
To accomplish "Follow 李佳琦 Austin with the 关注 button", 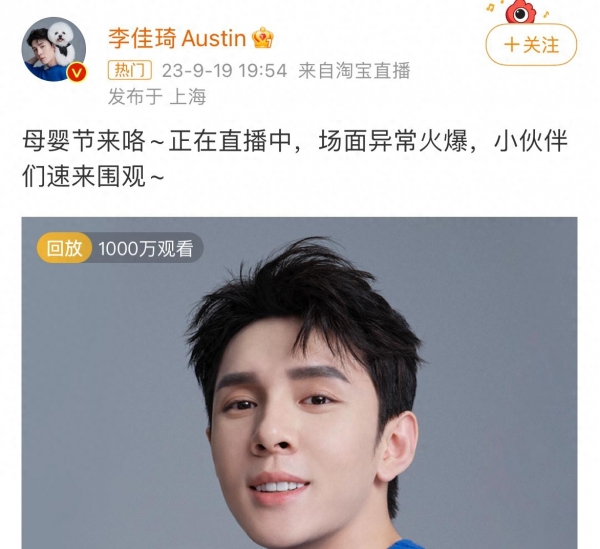I will 531,45.
